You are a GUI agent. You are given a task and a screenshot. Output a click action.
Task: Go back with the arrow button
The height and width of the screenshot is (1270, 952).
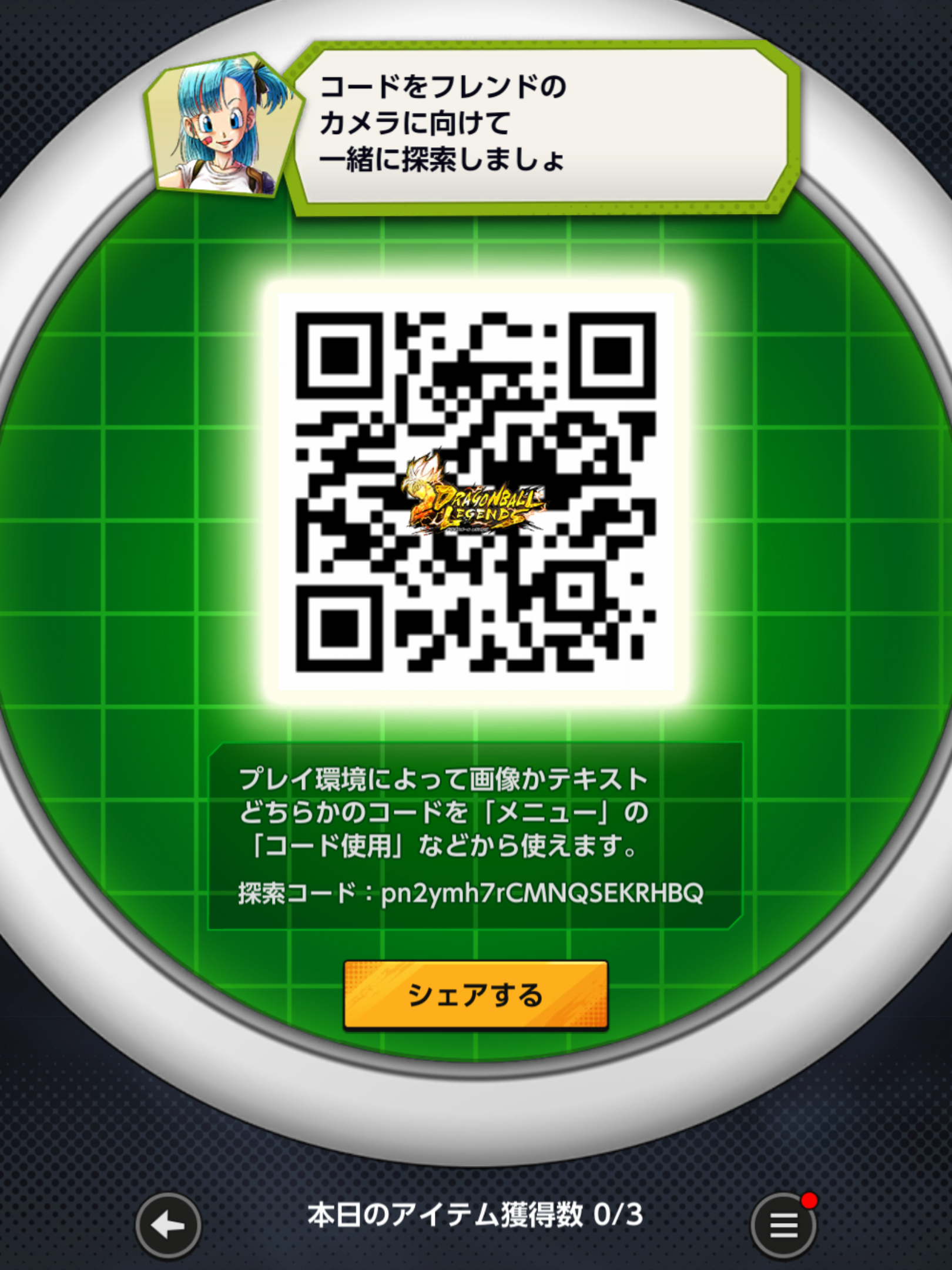point(168,1225)
